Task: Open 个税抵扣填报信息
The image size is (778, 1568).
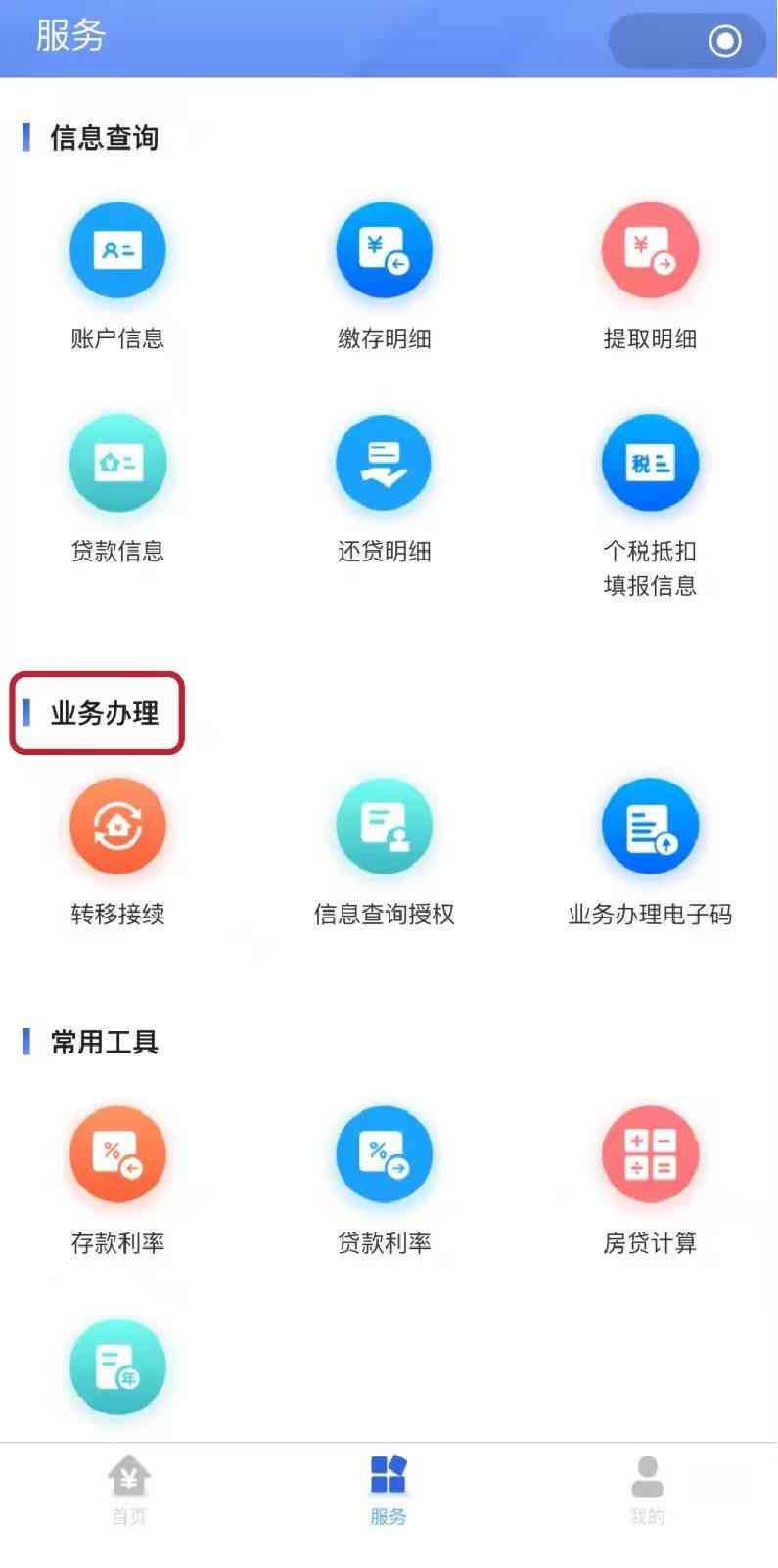Action: (x=650, y=464)
